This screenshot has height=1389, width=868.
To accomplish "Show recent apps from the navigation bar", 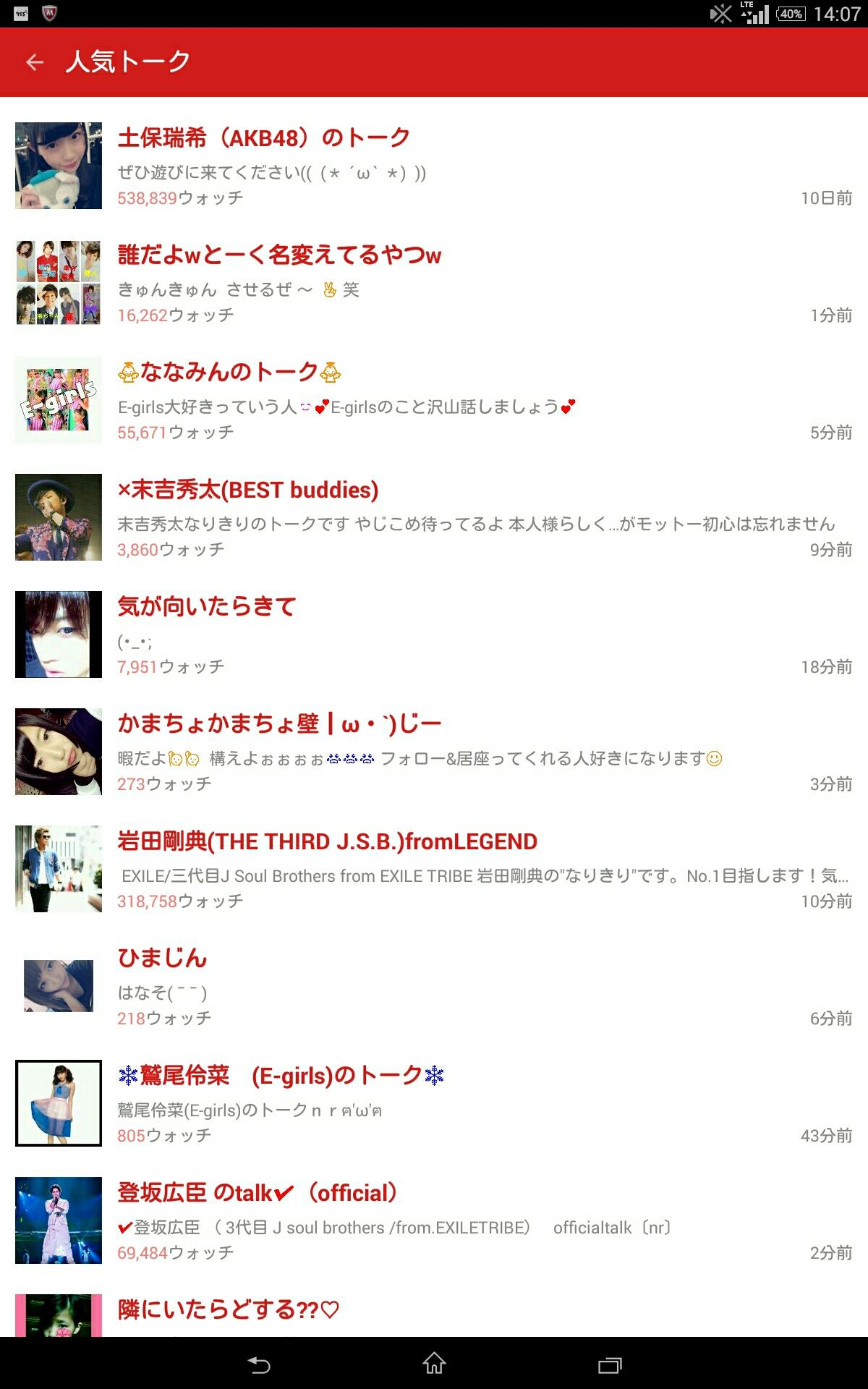I will [x=610, y=1364].
